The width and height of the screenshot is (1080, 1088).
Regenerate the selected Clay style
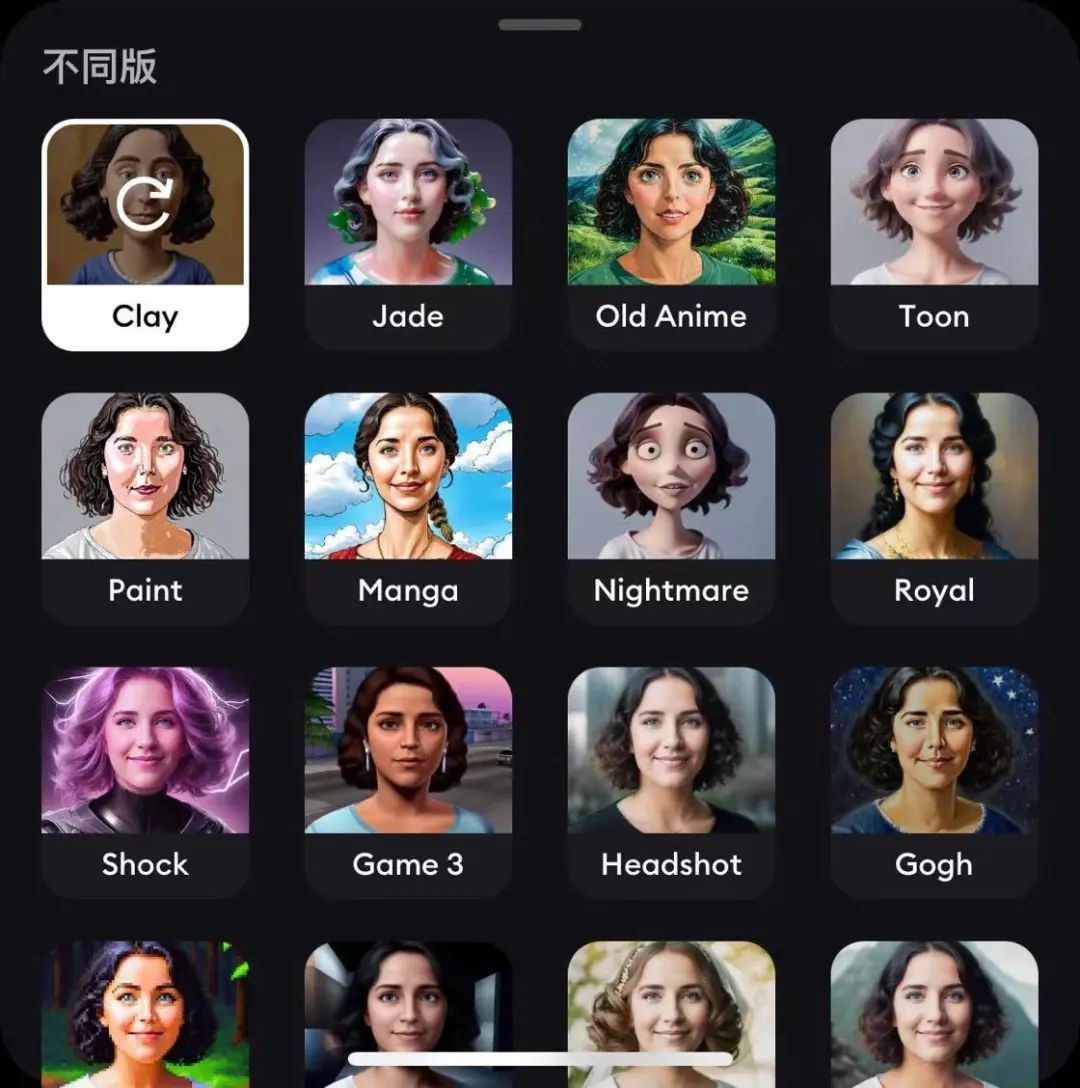point(145,204)
